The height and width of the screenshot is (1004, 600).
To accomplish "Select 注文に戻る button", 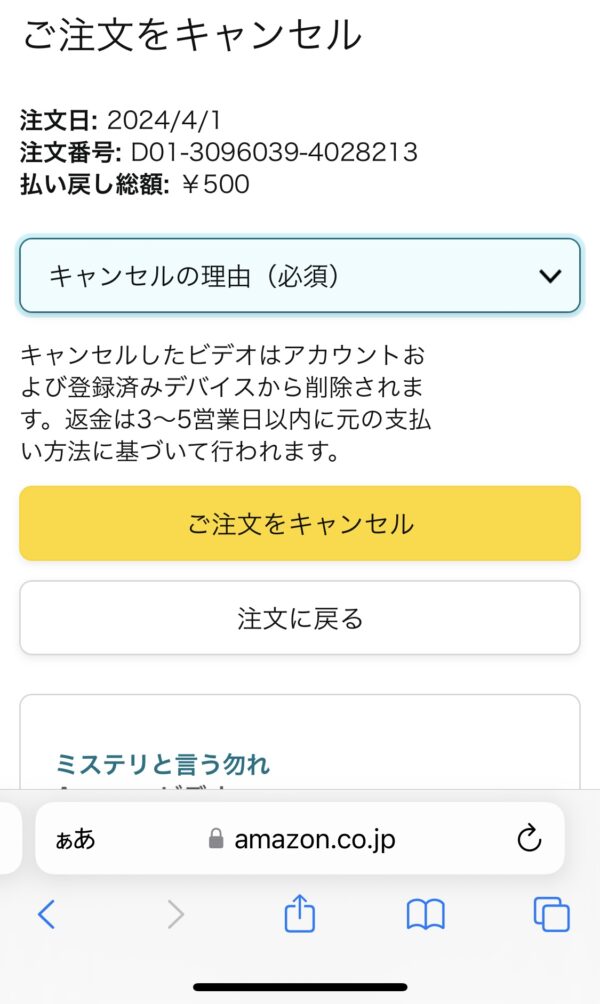I will click(x=300, y=618).
